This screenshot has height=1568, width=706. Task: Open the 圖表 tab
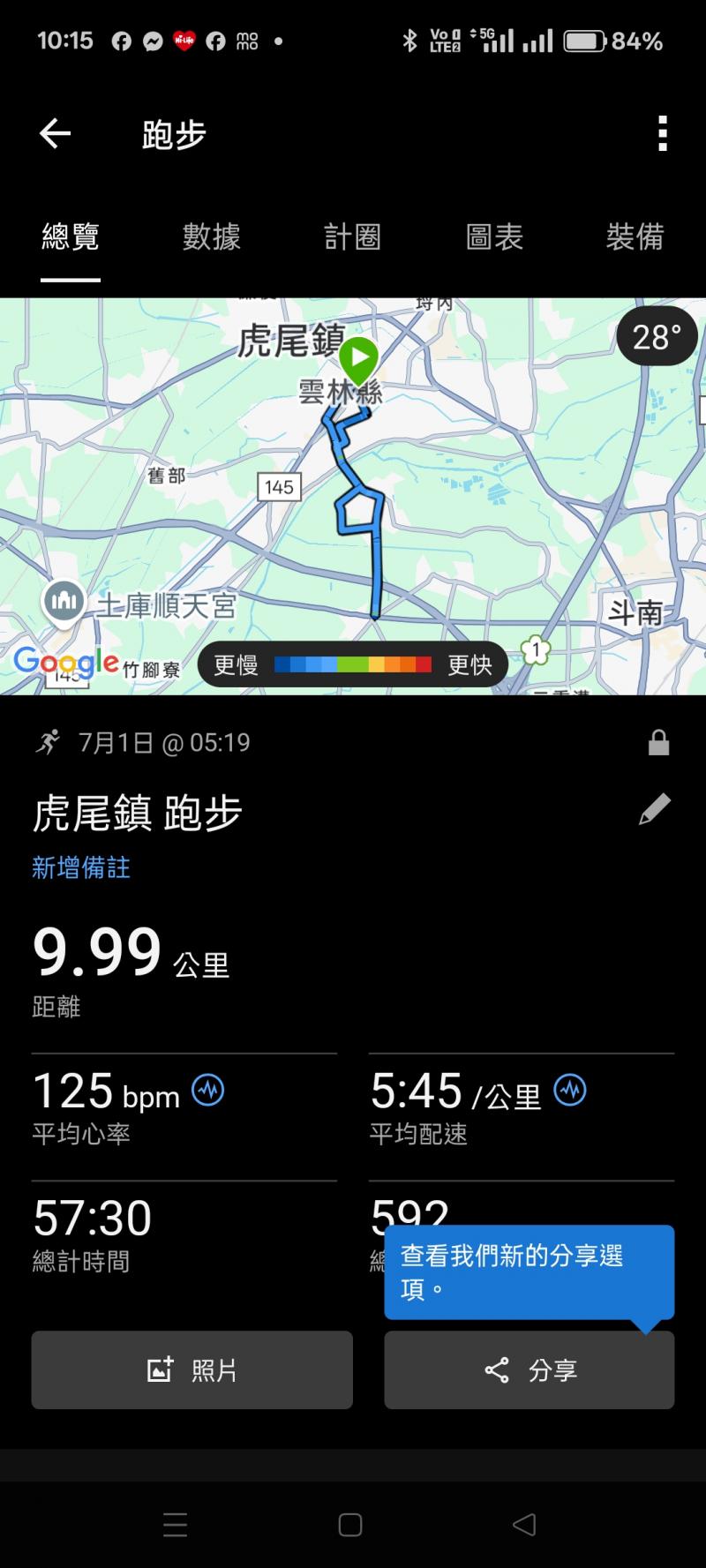pyautogui.click(x=494, y=237)
